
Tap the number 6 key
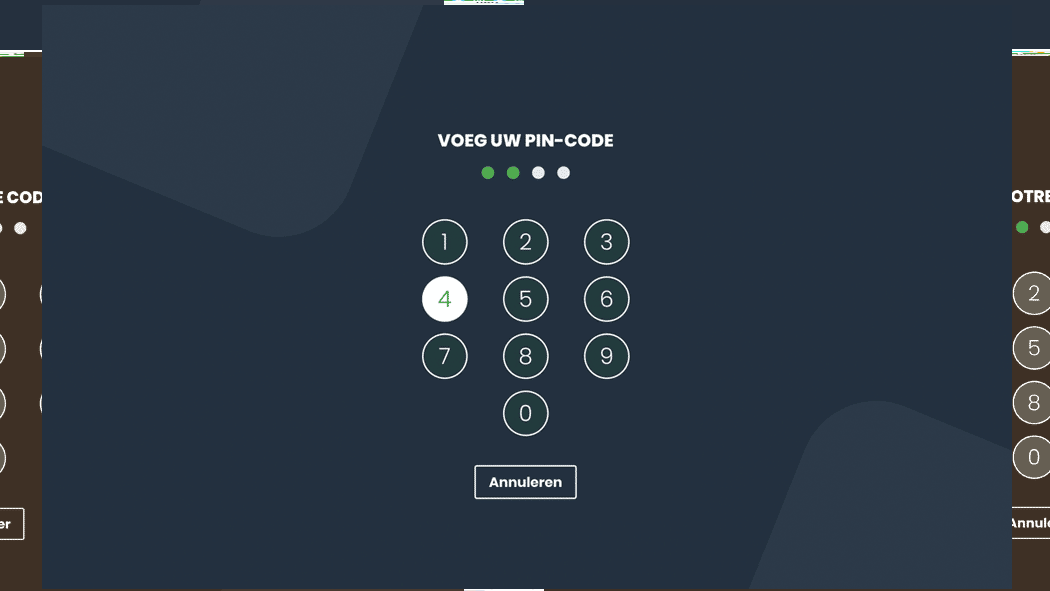(x=606, y=299)
